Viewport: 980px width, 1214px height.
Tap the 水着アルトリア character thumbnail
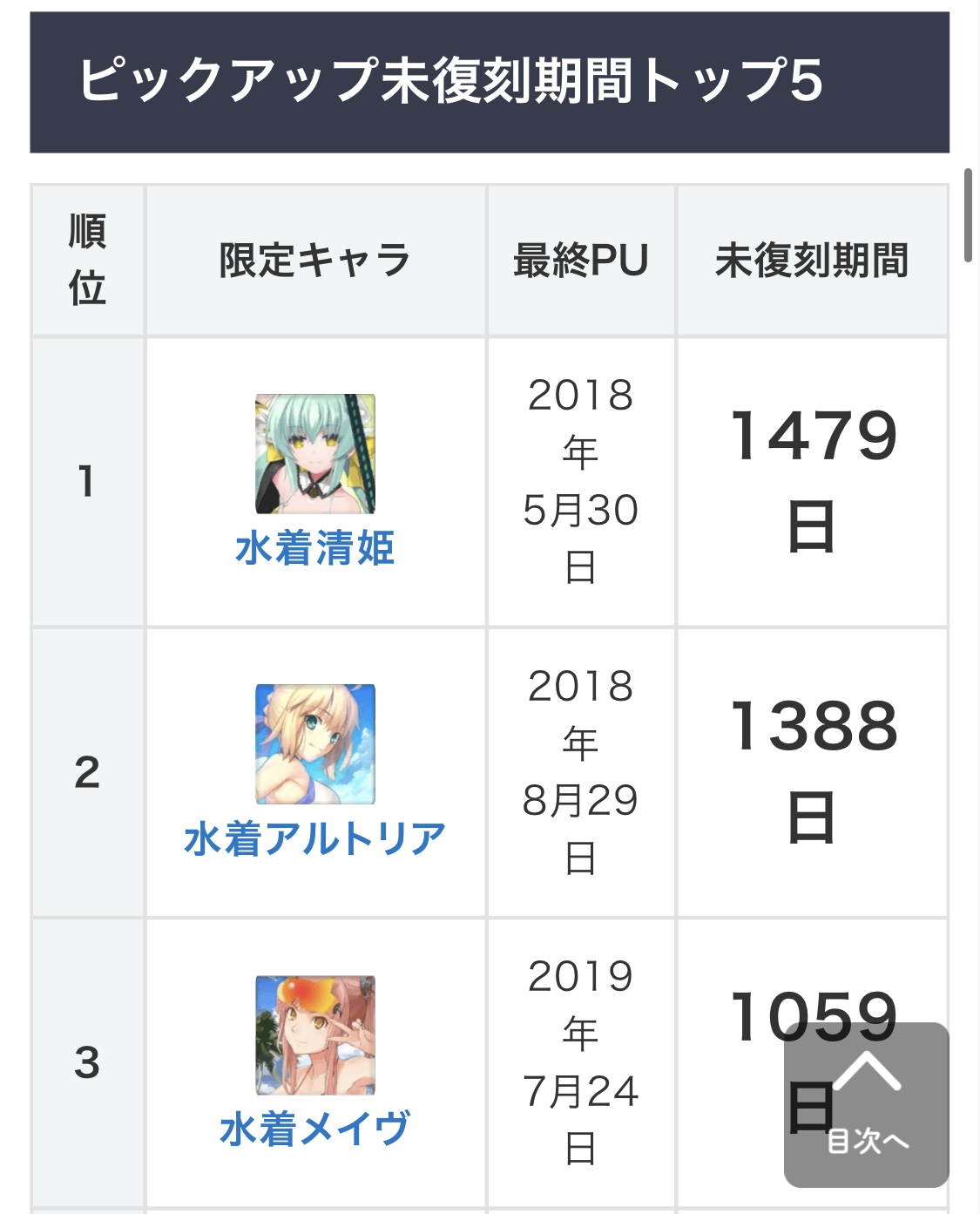(314, 743)
